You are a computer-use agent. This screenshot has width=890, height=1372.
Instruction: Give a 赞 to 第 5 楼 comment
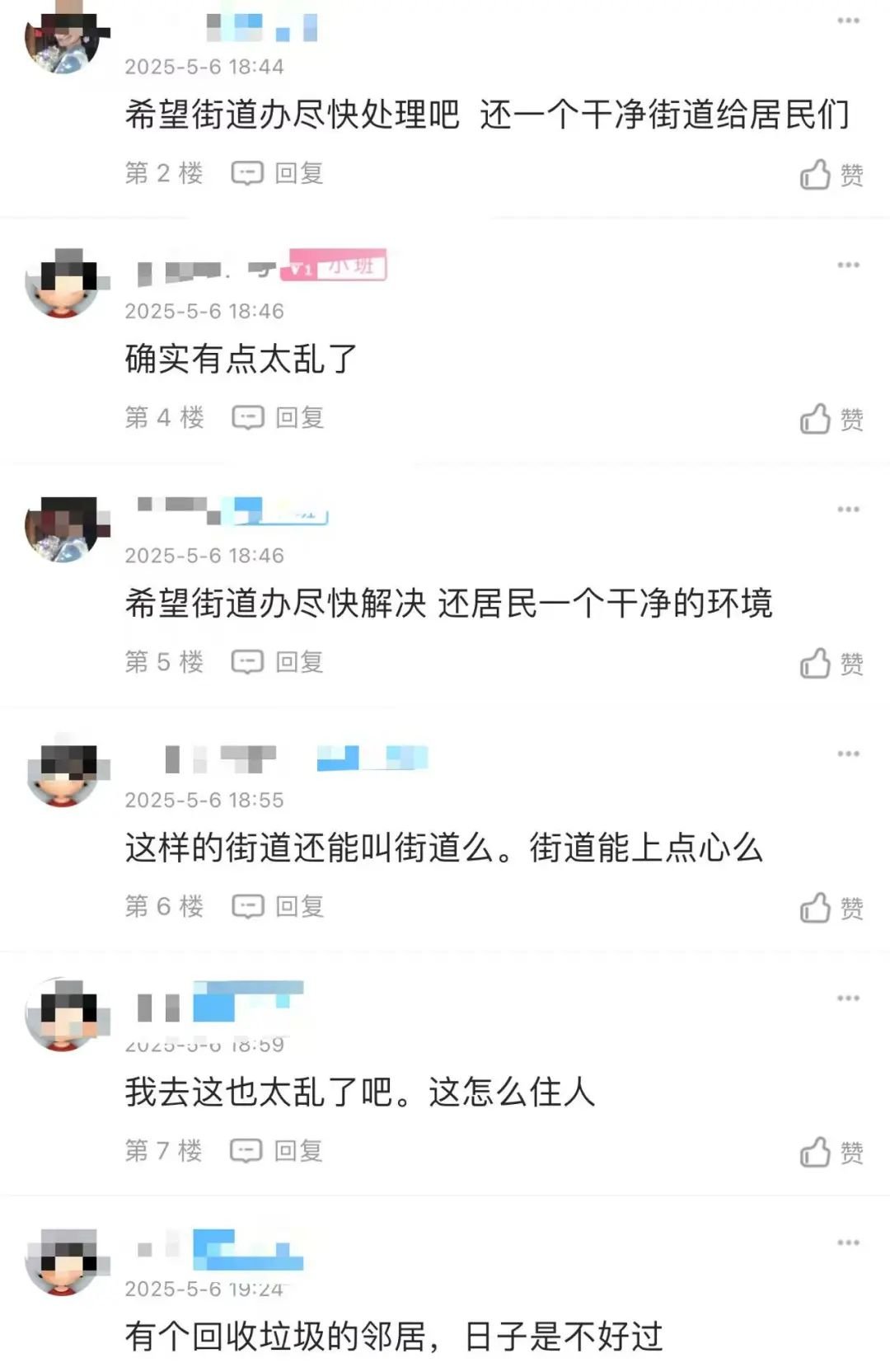click(831, 664)
